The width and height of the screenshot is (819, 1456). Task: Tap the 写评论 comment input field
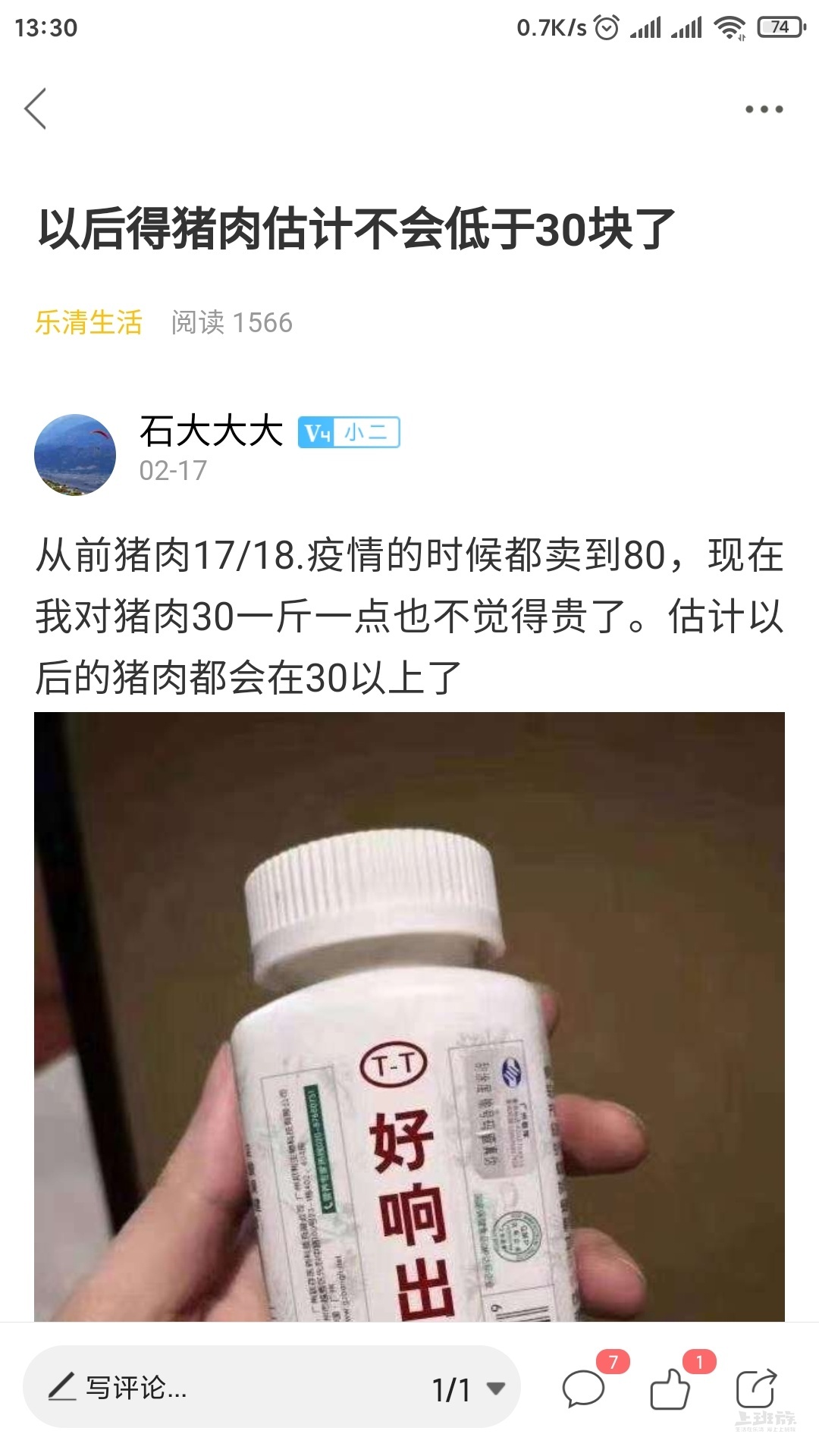click(227, 1389)
